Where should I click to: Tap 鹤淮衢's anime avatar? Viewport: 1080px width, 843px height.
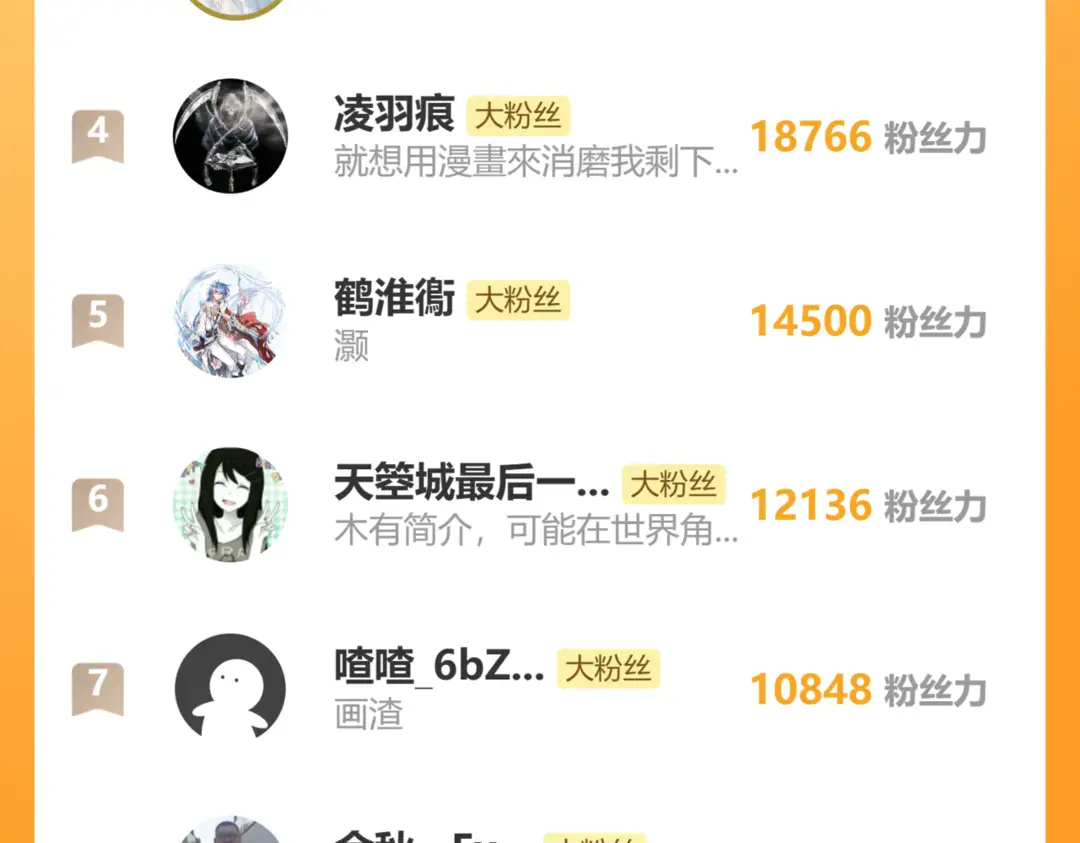point(230,320)
